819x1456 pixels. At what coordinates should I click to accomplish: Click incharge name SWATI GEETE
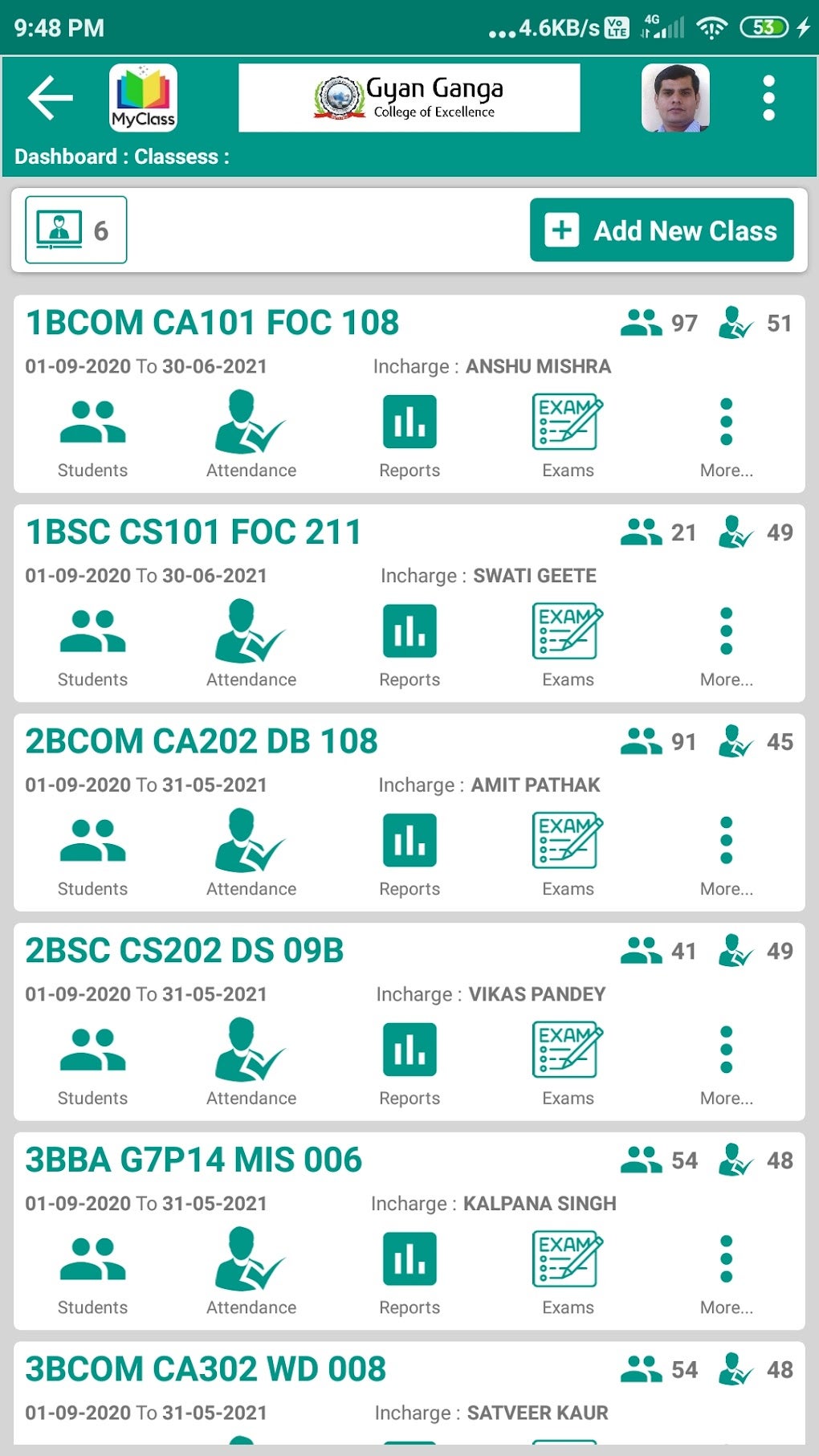click(x=535, y=575)
